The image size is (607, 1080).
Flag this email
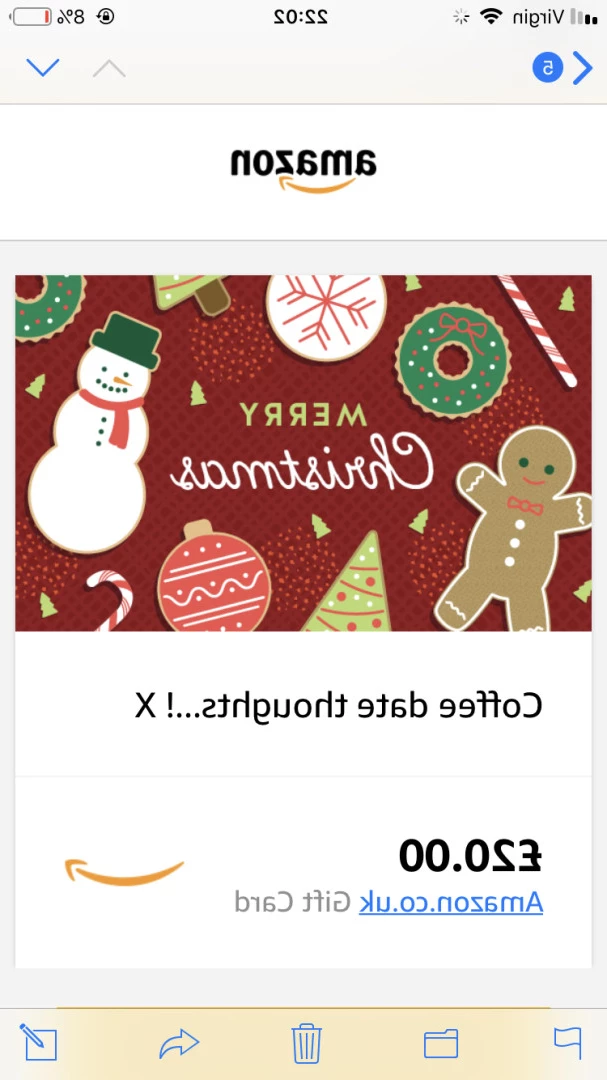pos(567,1043)
